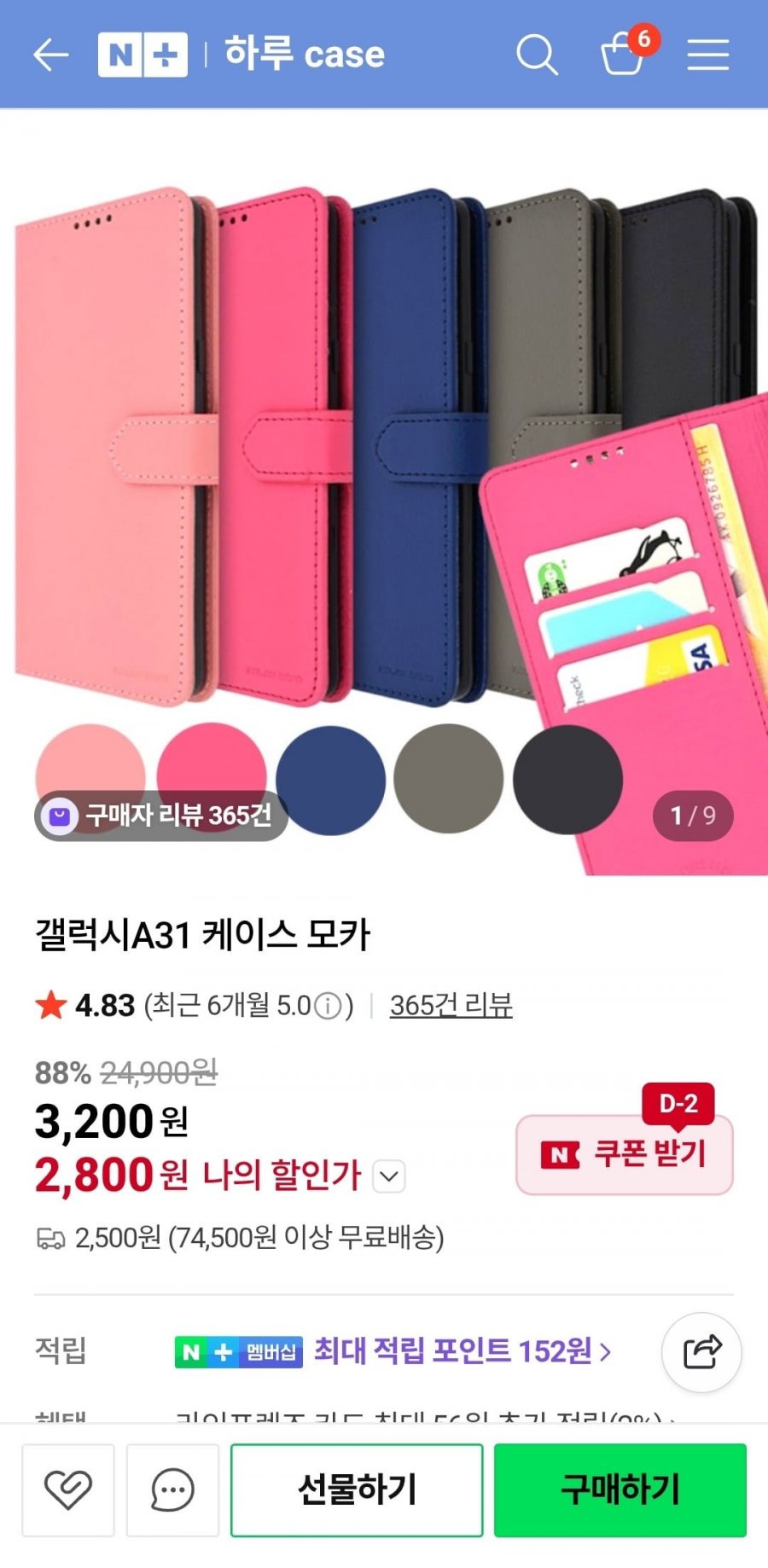
Task: Open the 구매자 리뷰 365건 badge
Action: tap(162, 816)
